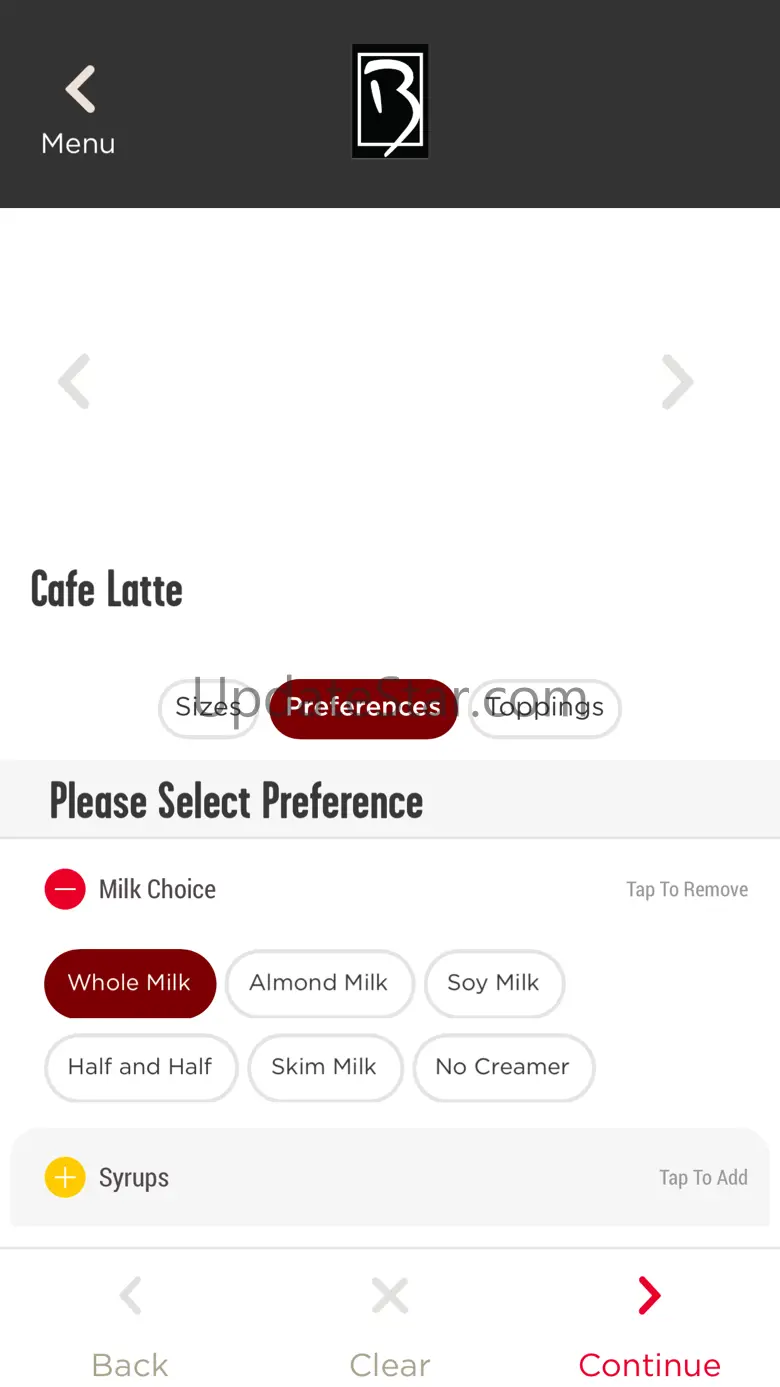Choose No Creamer
The width and height of the screenshot is (780, 1387).
(x=503, y=1067)
